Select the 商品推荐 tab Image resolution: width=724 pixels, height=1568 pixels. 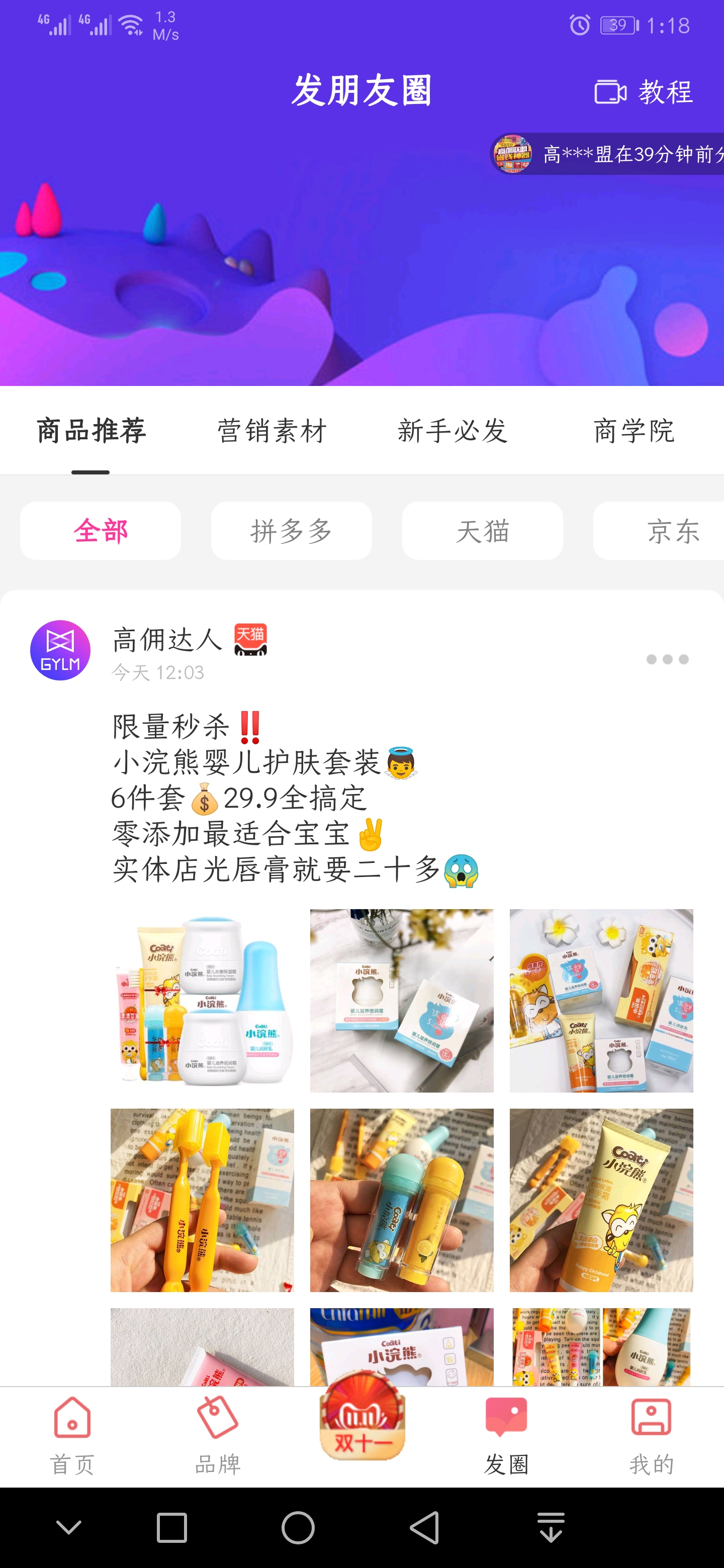(x=92, y=431)
